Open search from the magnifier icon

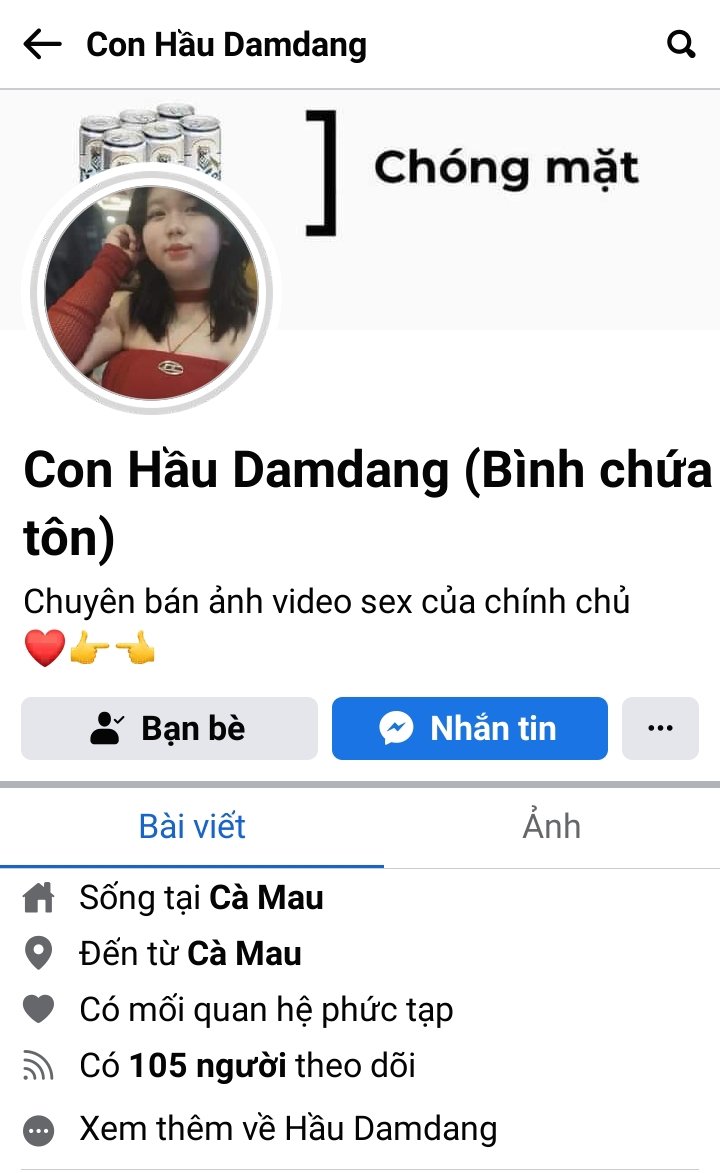[681, 44]
